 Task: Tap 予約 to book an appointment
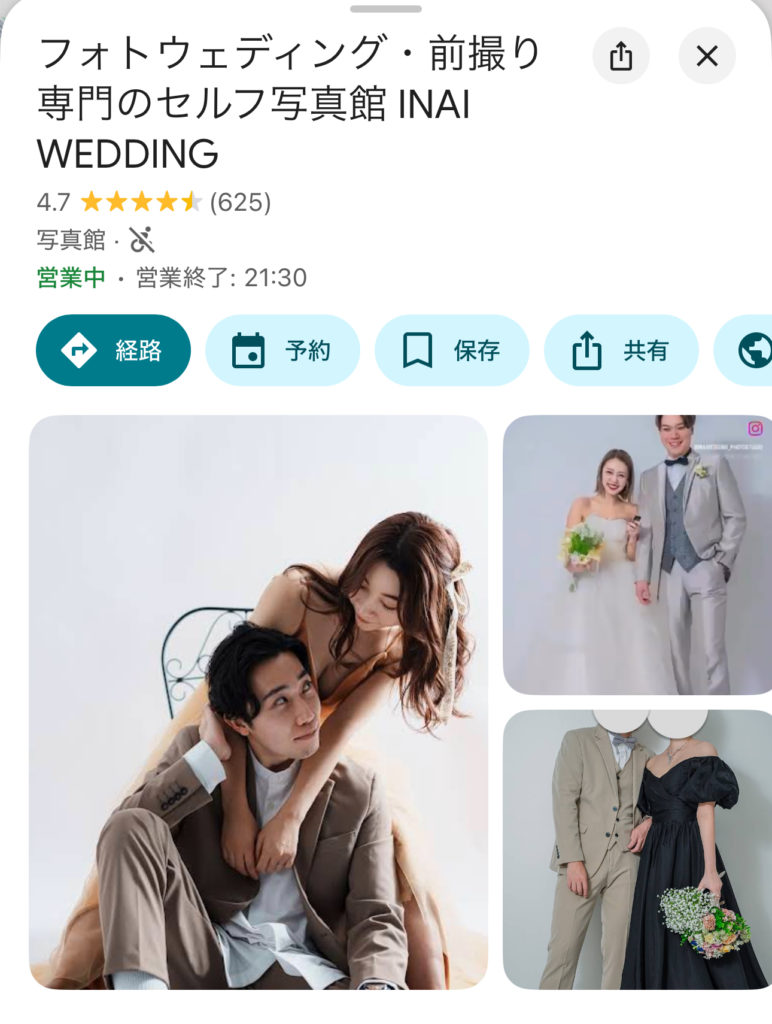pyautogui.click(x=282, y=350)
